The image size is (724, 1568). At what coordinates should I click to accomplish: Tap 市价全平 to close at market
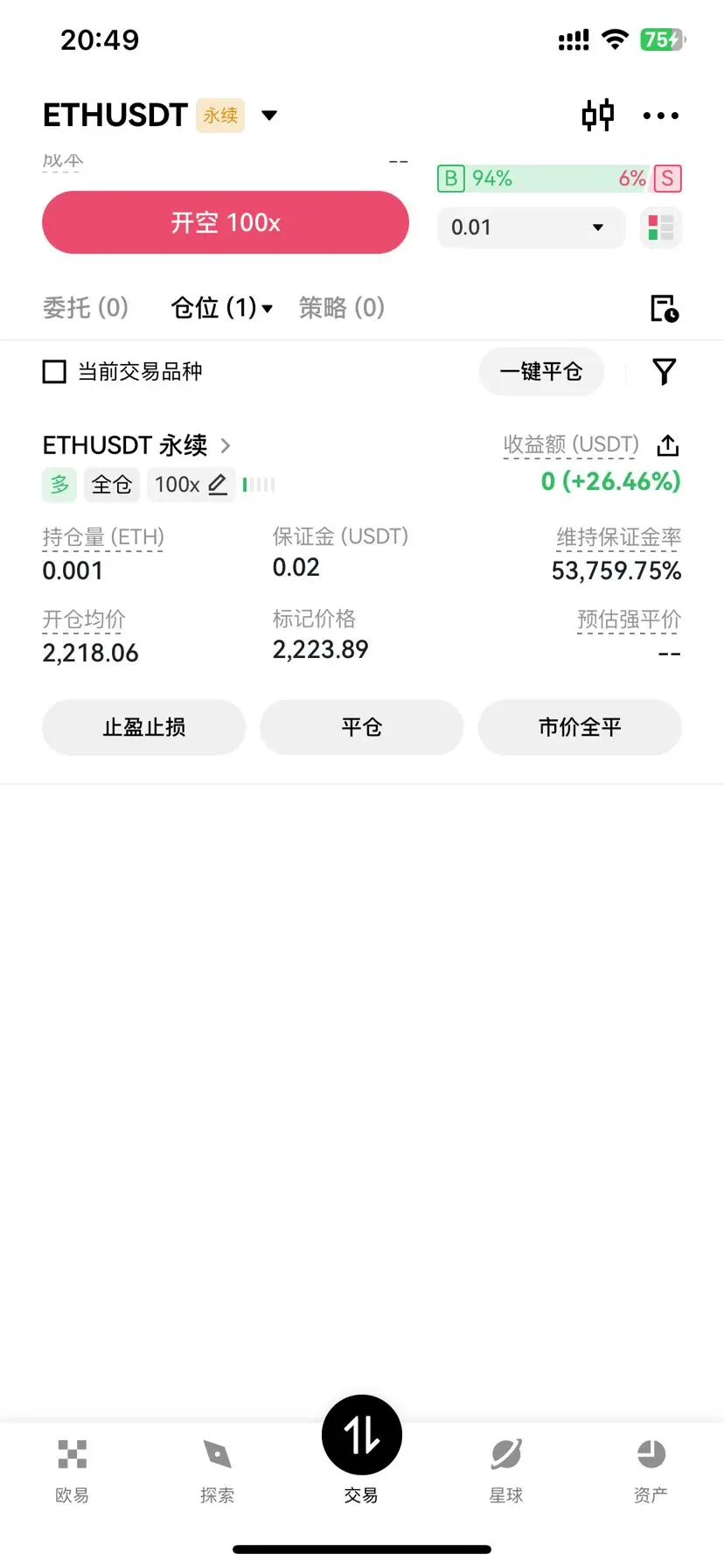579,727
